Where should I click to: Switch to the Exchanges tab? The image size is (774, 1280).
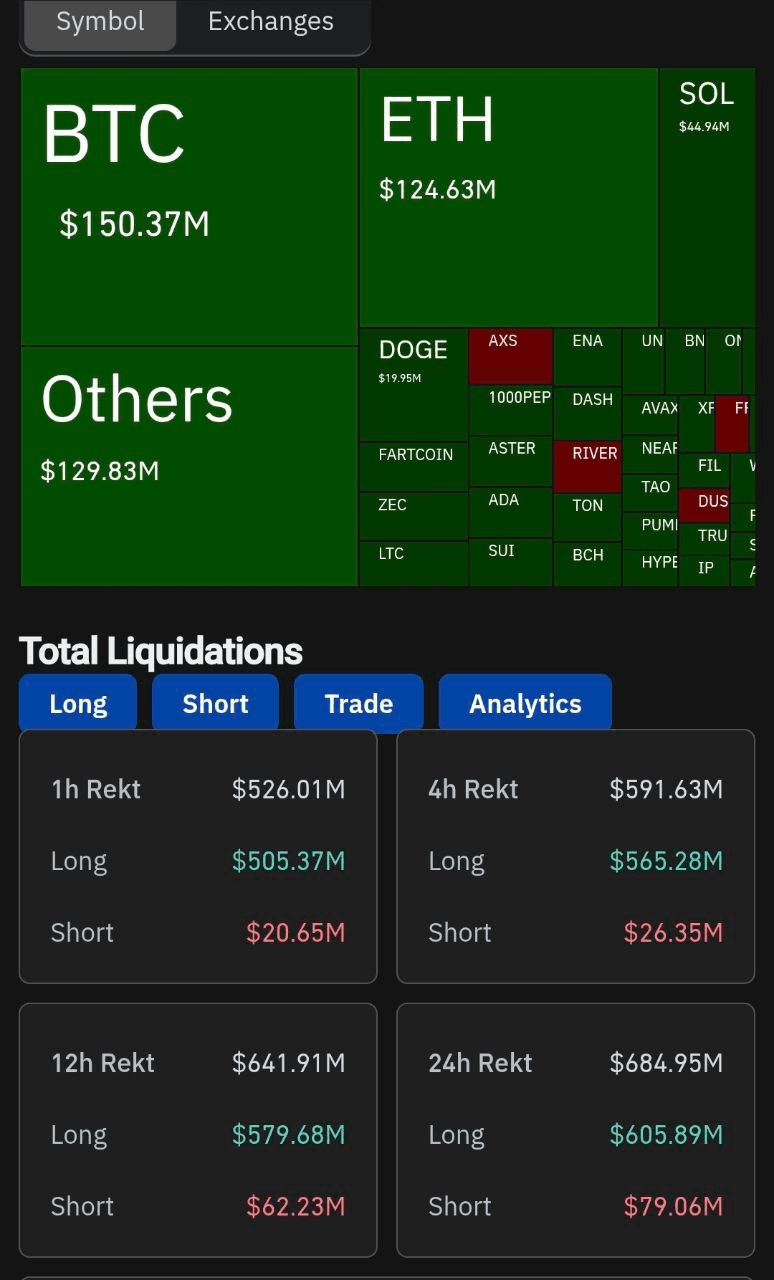tap(271, 22)
